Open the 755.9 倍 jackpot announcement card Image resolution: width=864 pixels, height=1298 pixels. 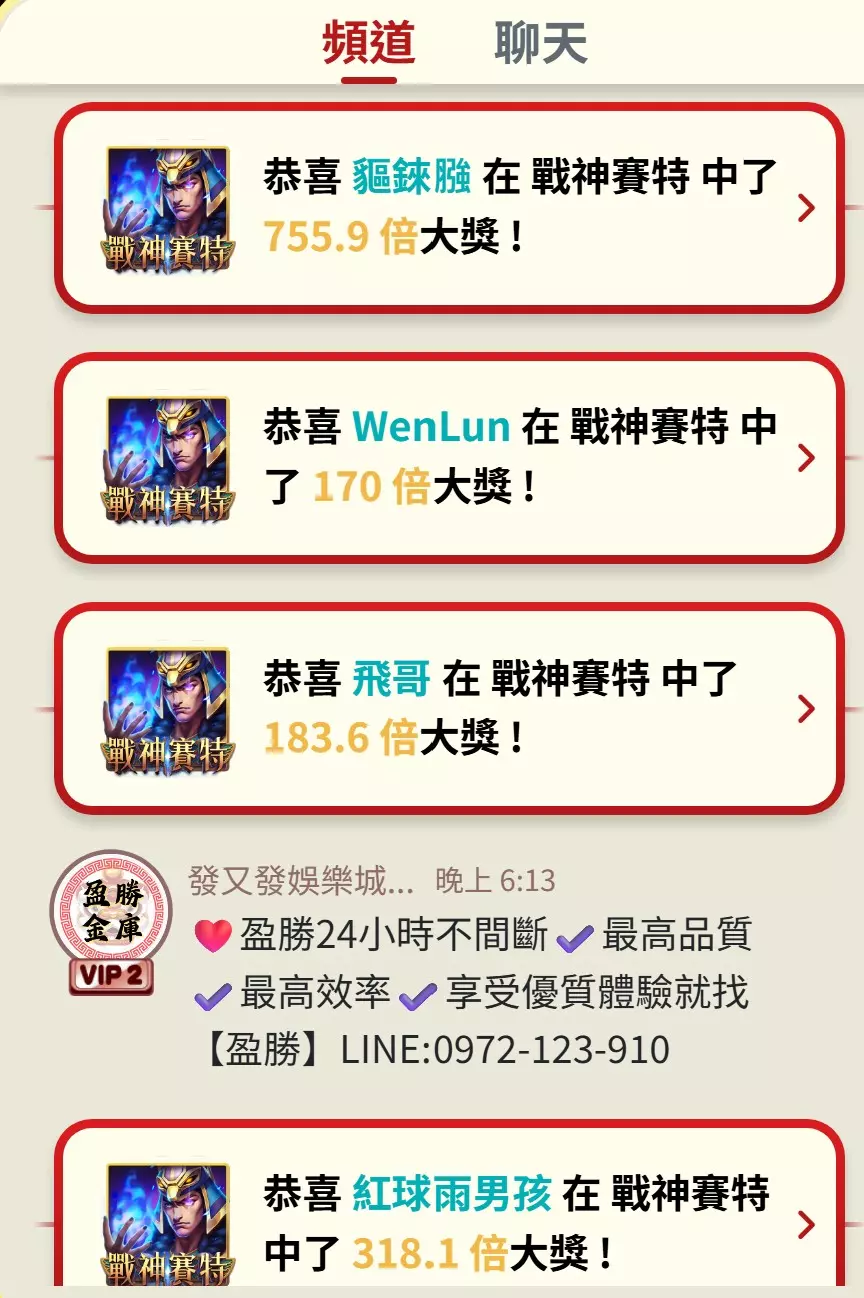(x=450, y=208)
